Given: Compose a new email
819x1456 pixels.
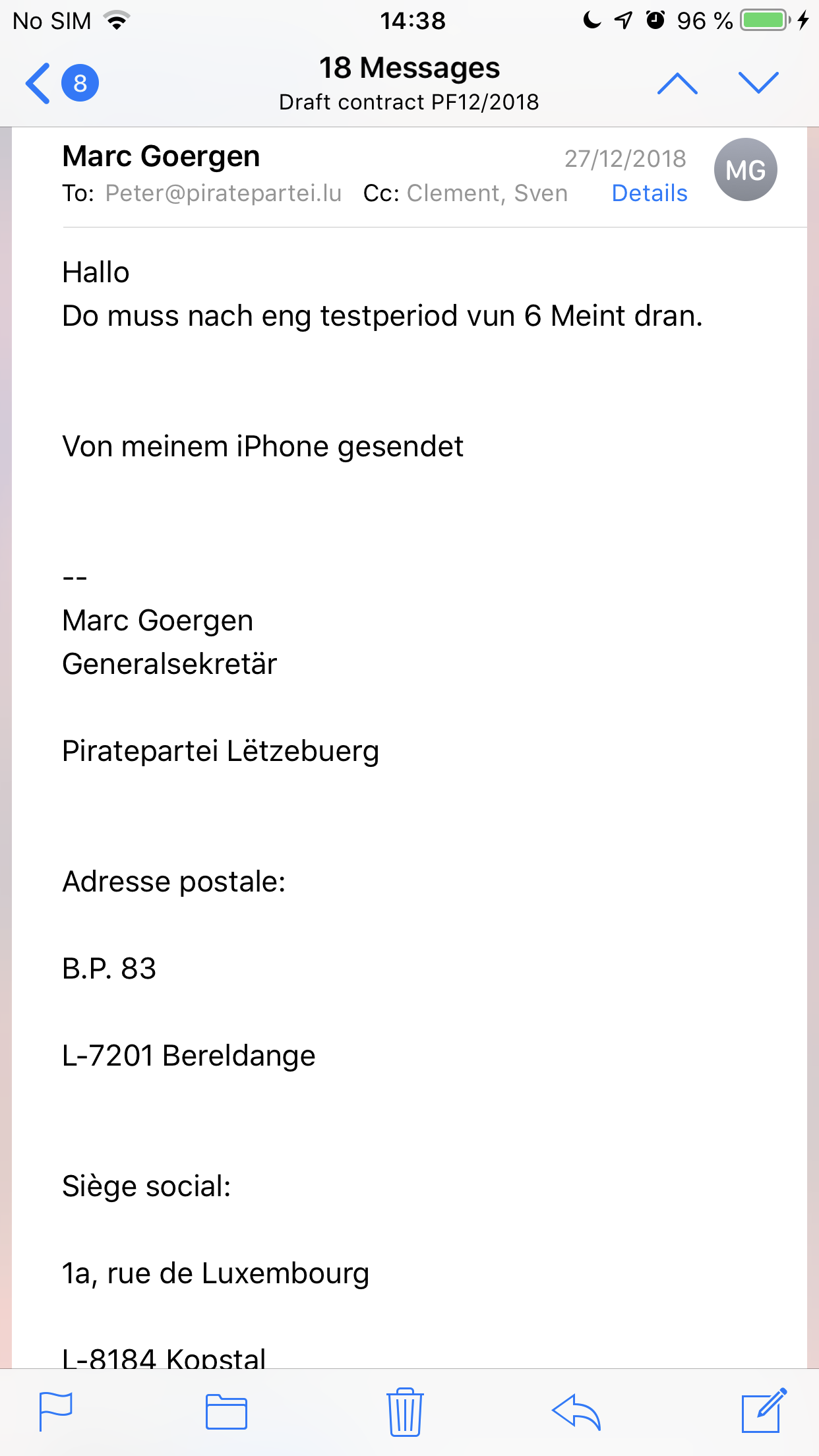Looking at the screenshot, I should [764, 1411].
